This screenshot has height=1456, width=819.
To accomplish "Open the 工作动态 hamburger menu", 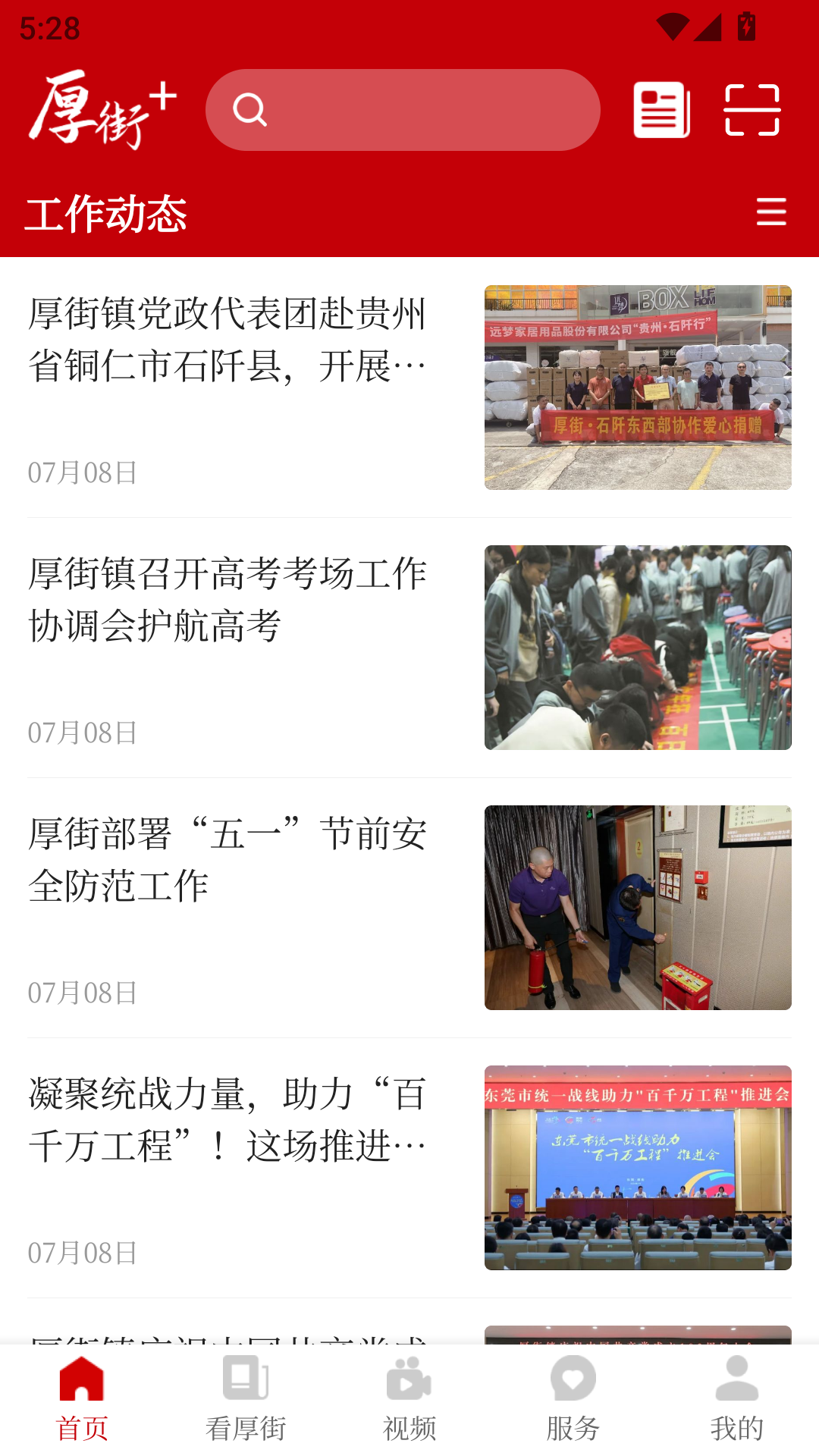I will tap(770, 212).
